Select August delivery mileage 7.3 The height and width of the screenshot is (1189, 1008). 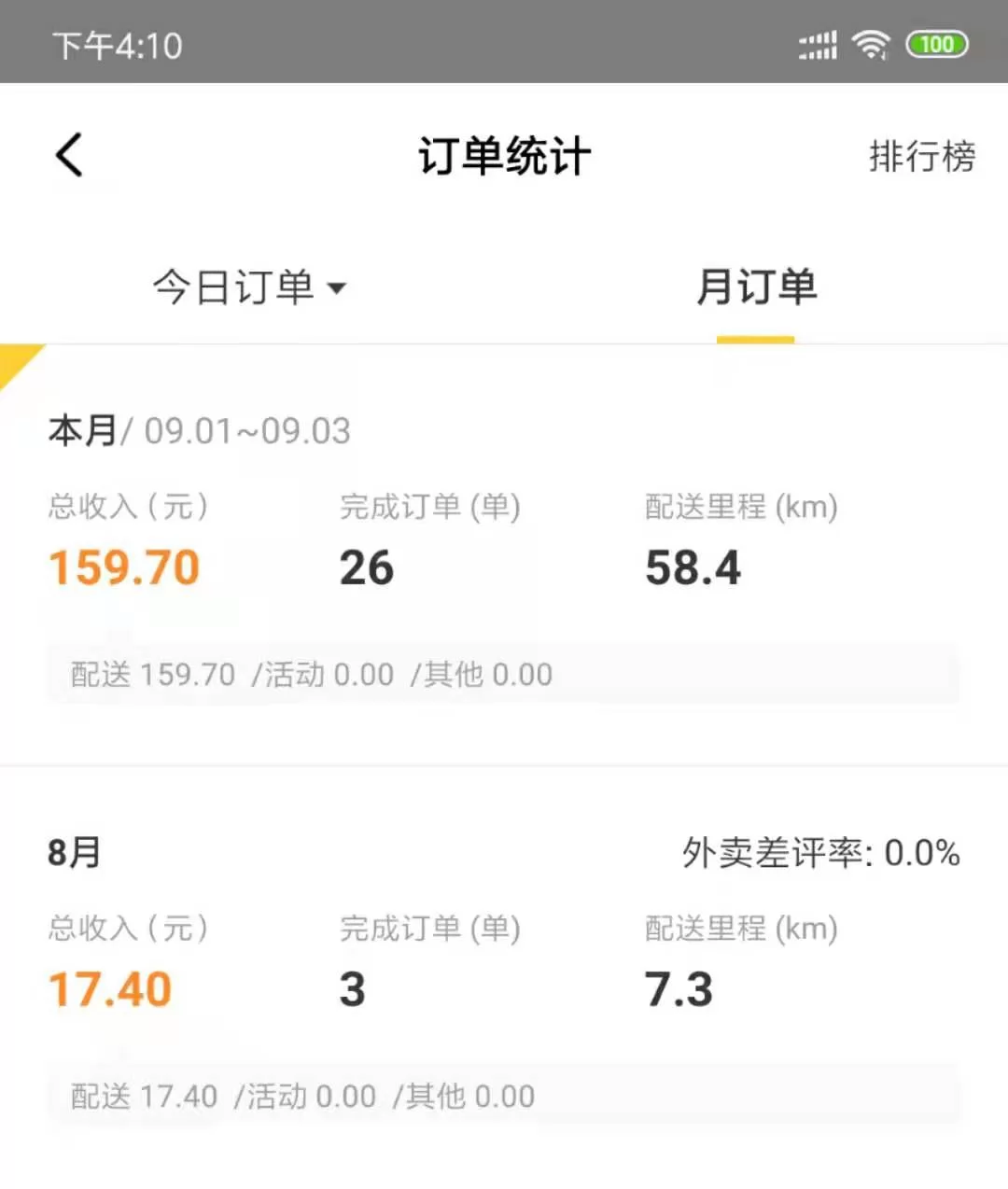click(679, 988)
